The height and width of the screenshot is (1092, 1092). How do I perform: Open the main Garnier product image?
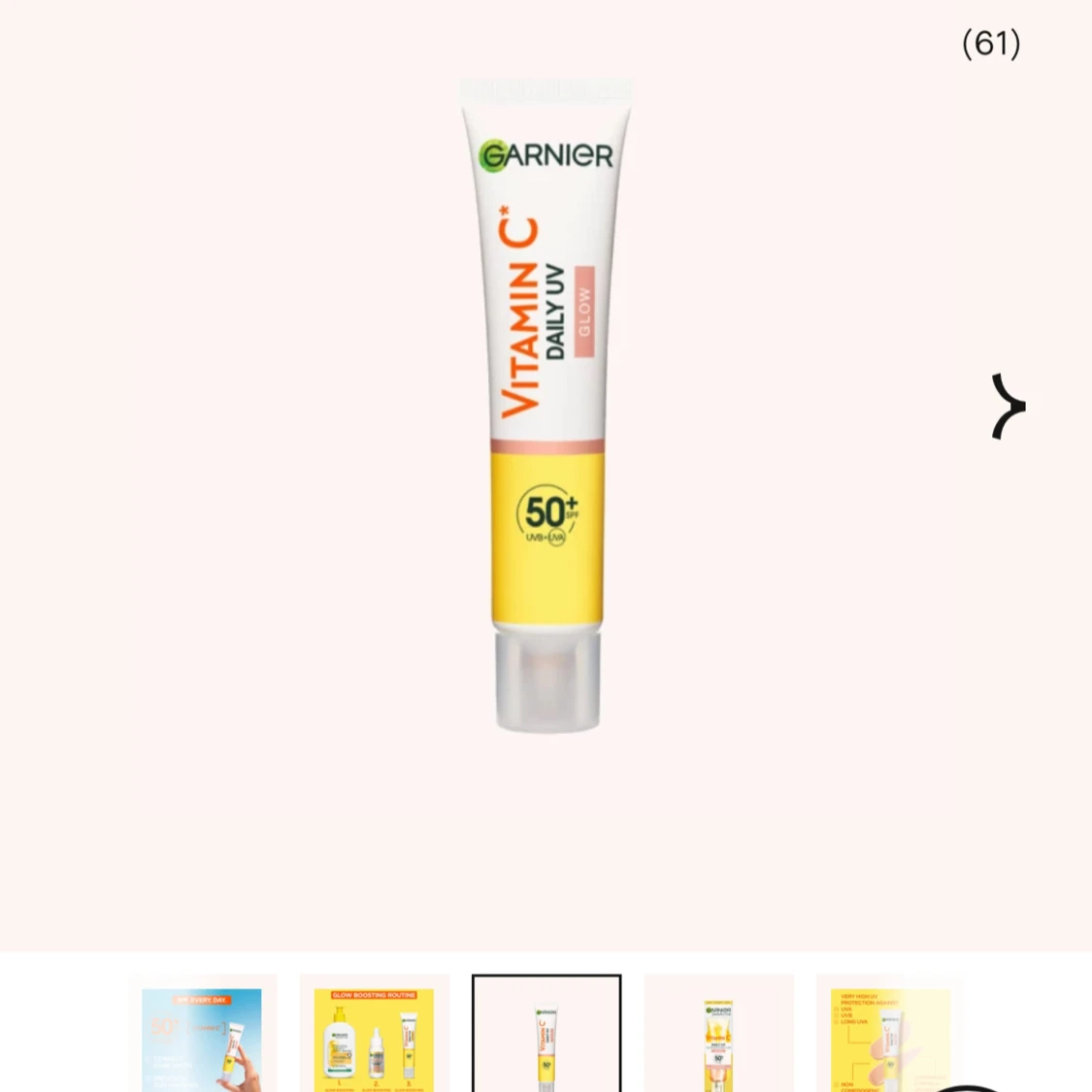point(546,406)
